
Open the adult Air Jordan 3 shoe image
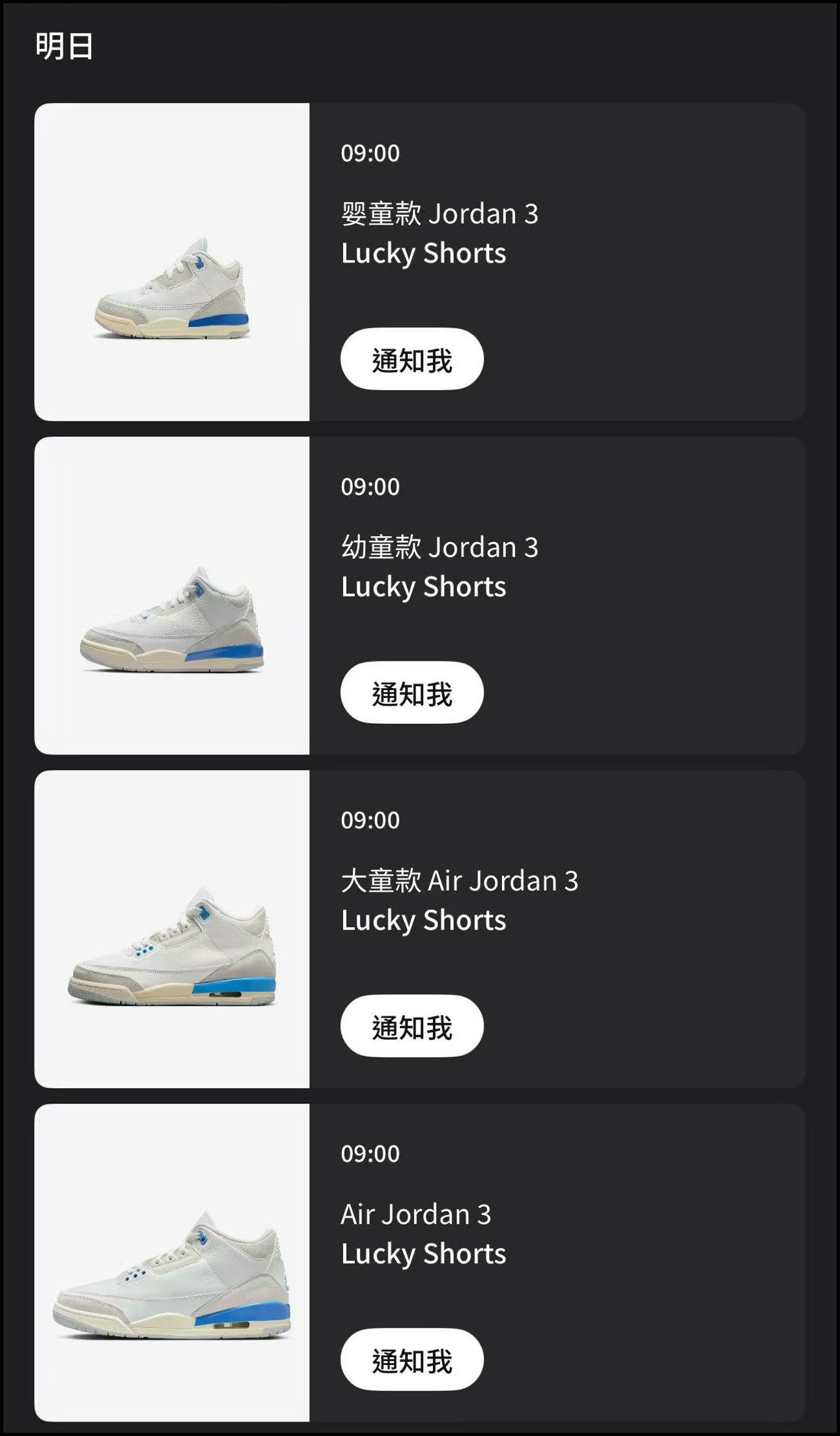[x=172, y=1263]
